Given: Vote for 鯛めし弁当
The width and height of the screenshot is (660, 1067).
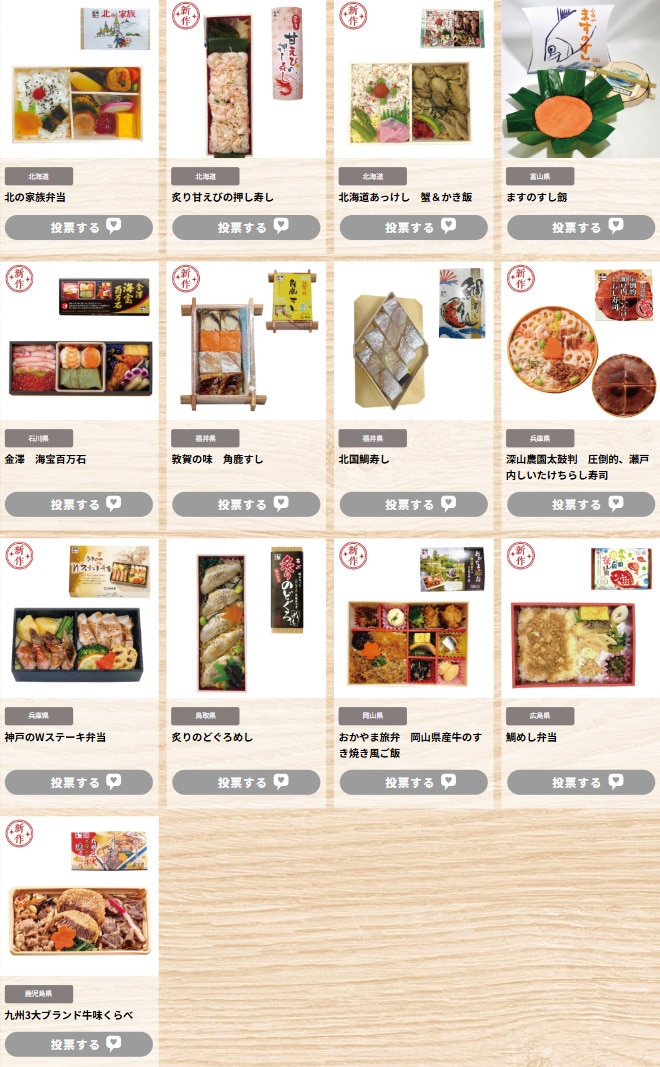Looking at the screenshot, I should (x=580, y=782).
